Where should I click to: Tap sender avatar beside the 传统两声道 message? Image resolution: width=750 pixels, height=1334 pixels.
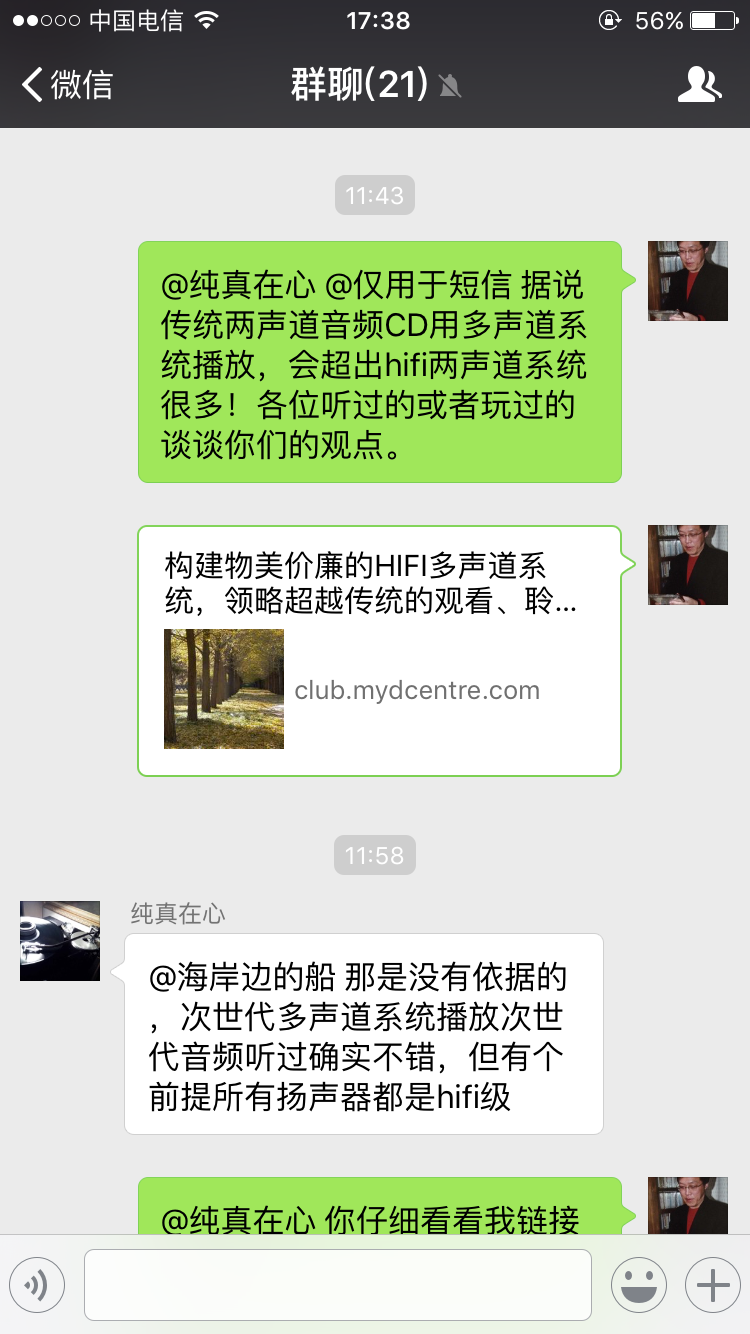pos(688,281)
